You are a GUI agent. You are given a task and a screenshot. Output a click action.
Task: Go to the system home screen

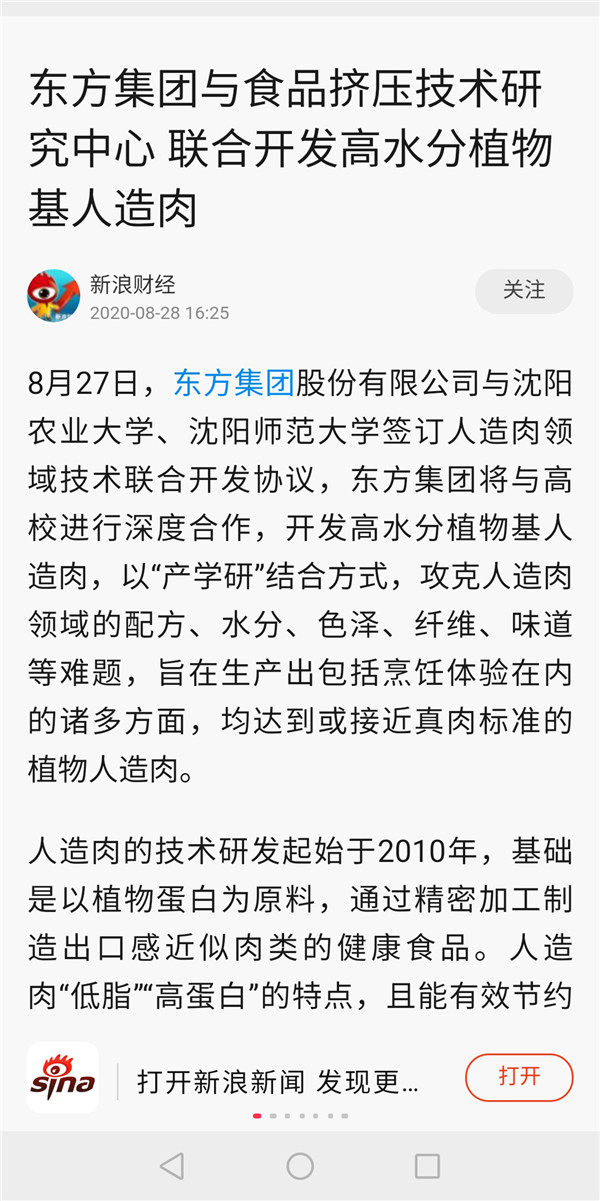coord(300,1165)
